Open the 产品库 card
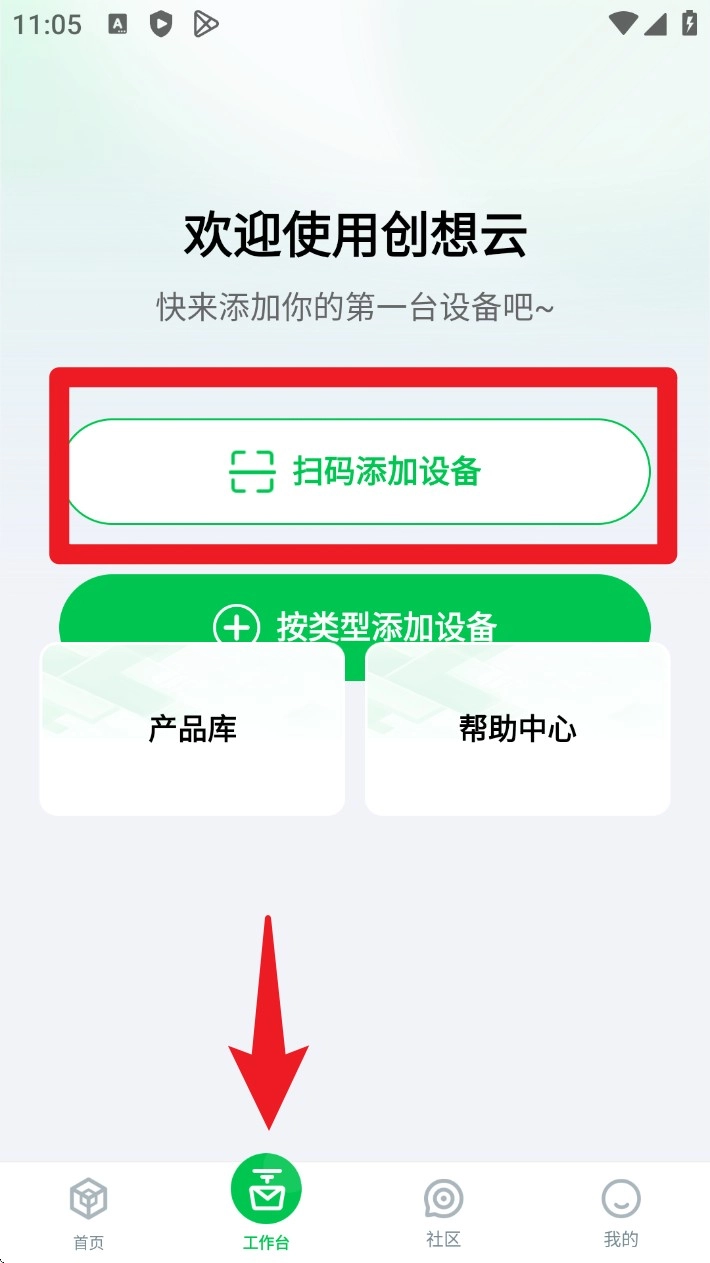Viewport: 710px width, 1263px height. tap(192, 729)
